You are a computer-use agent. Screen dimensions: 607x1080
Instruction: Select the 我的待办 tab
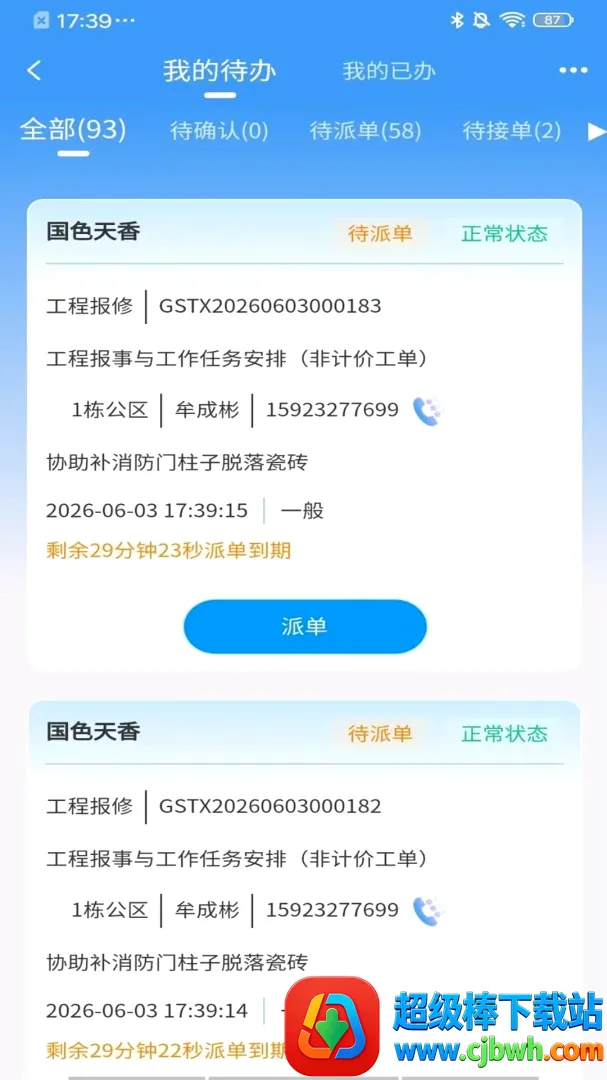click(x=220, y=71)
